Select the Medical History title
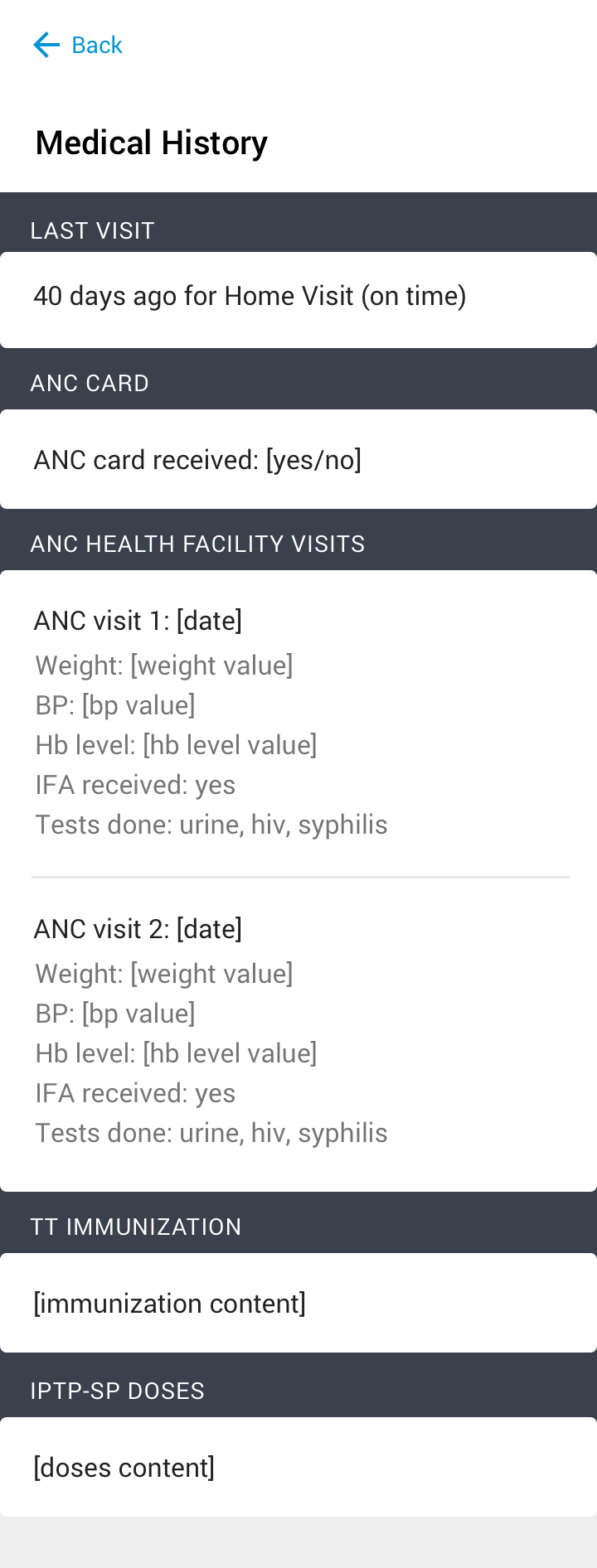Screen dimensions: 597x1568 pos(150,143)
